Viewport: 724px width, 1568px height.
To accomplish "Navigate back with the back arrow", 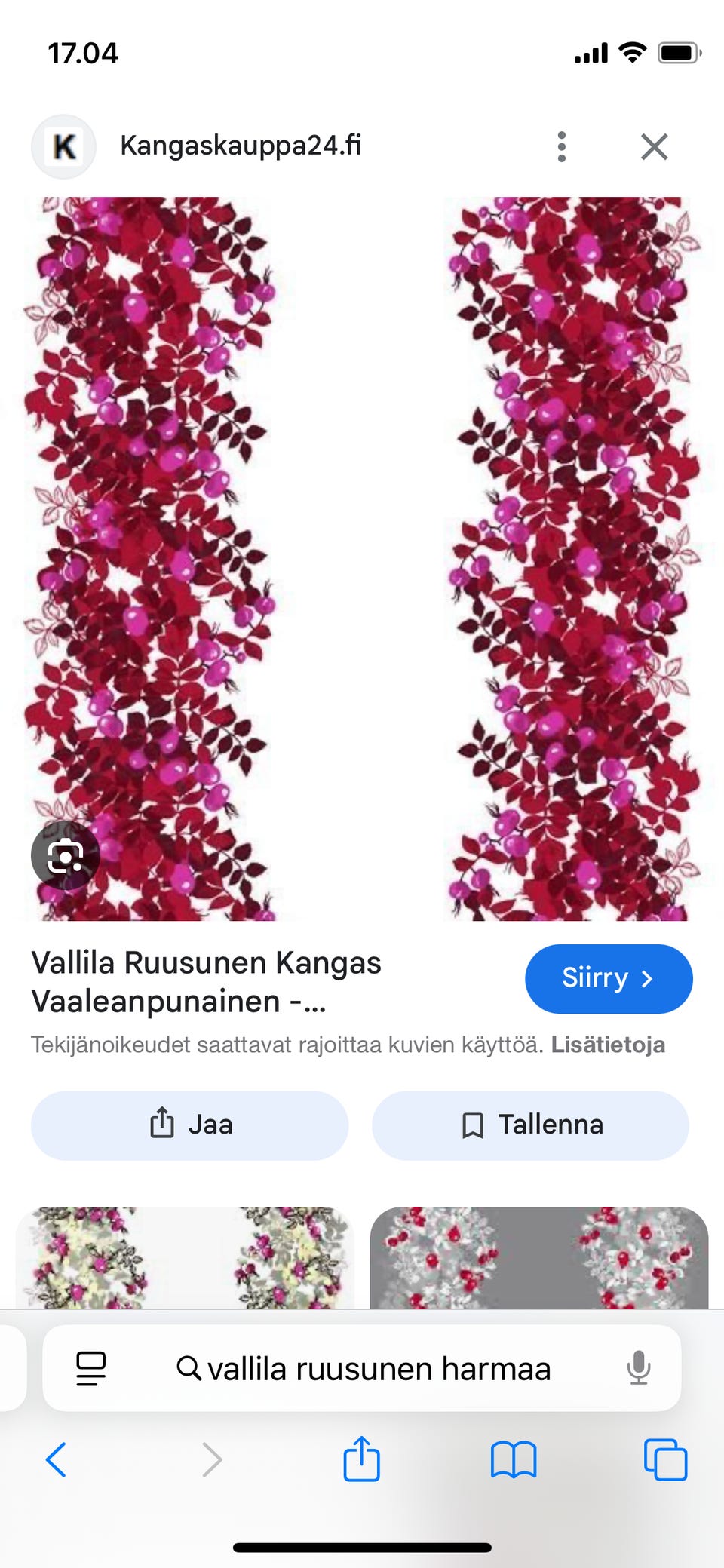I will tap(56, 1460).
